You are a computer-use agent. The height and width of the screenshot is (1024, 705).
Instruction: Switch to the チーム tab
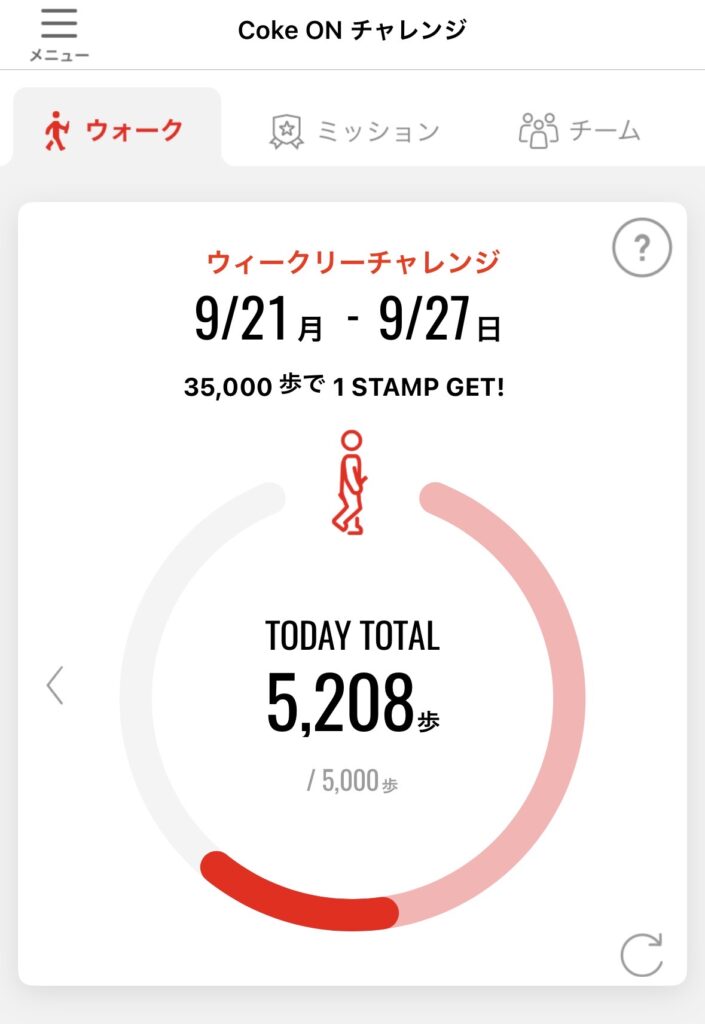click(x=580, y=130)
